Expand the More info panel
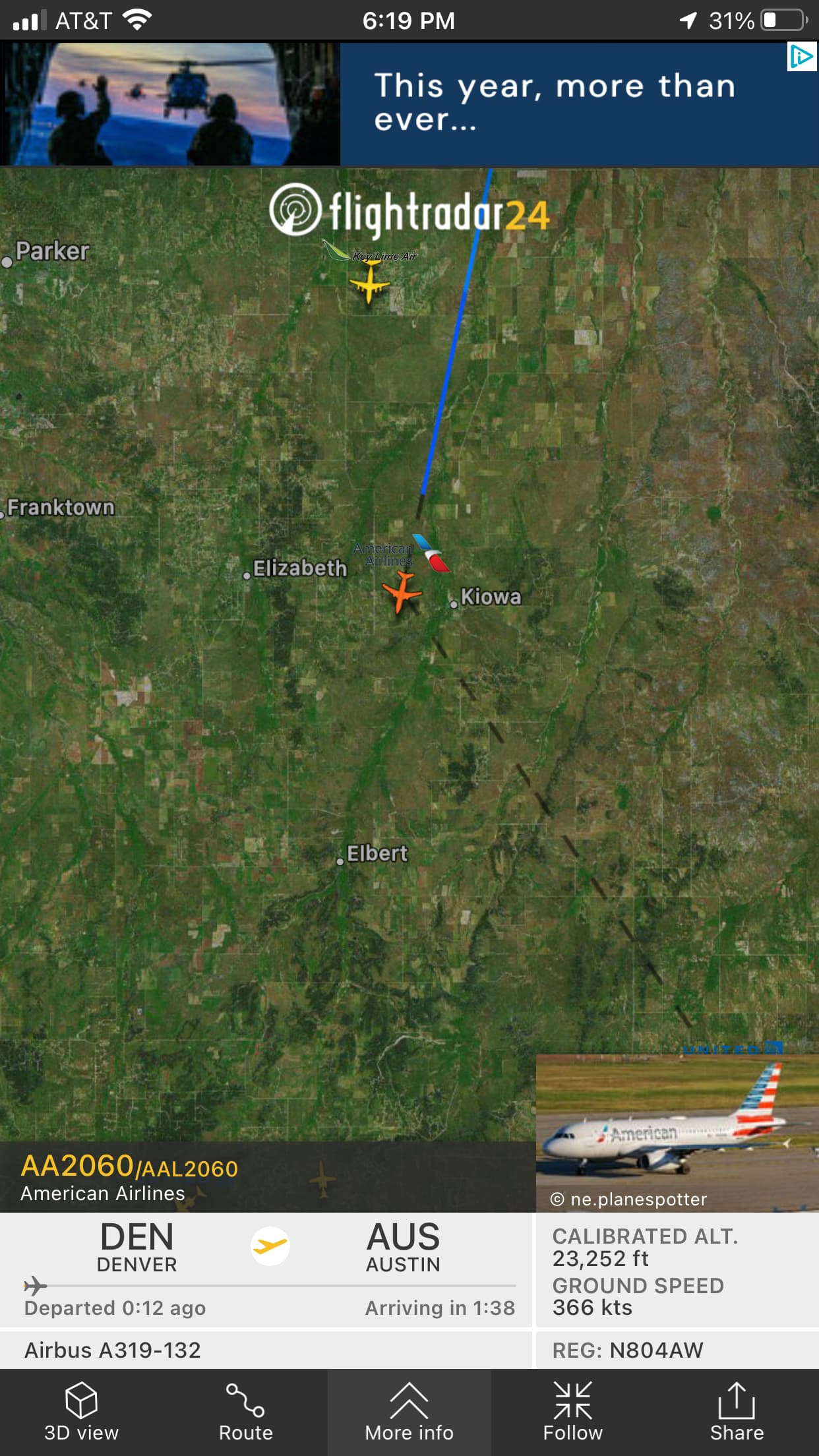The image size is (819, 1456). point(409,1412)
